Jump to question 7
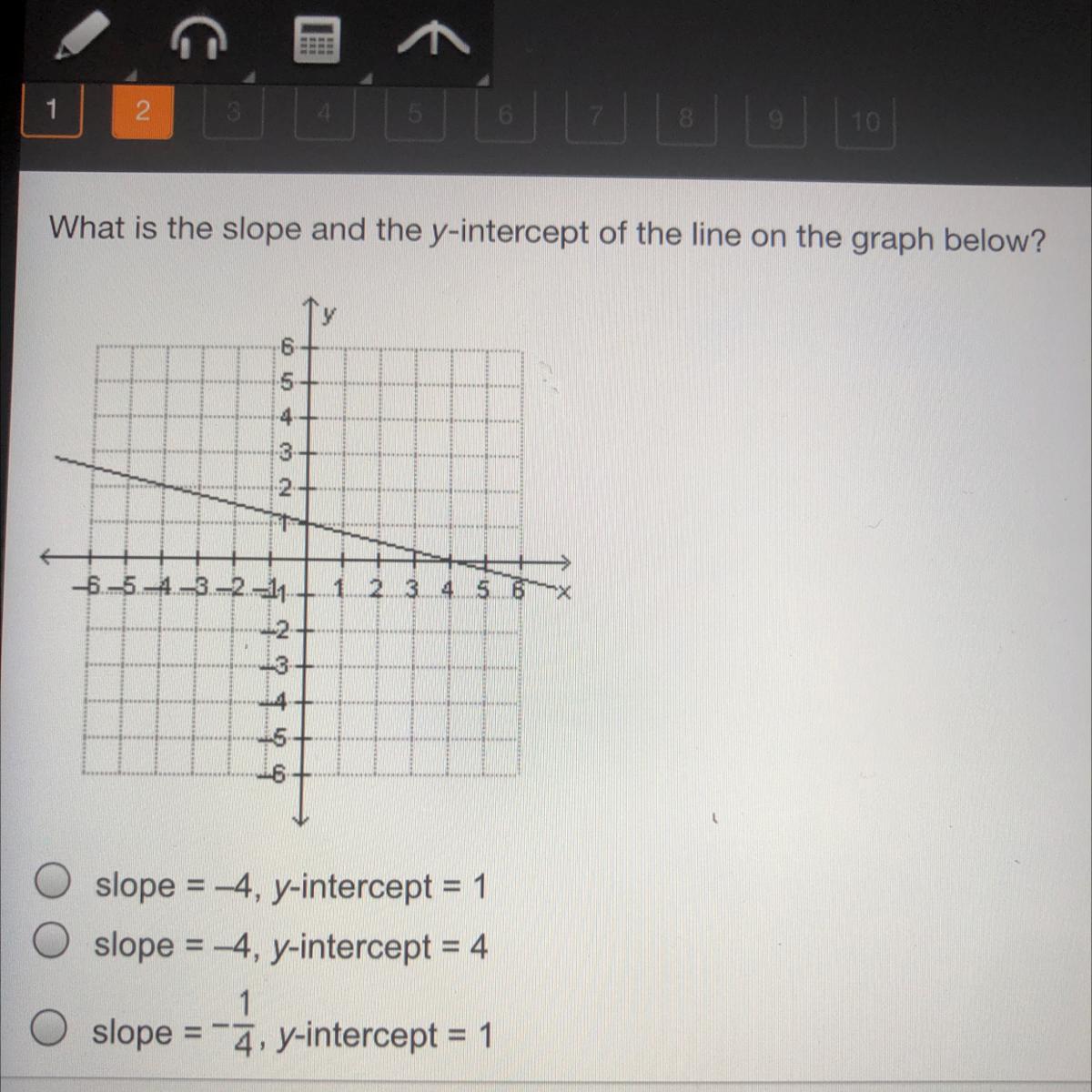The image size is (1092, 1092). click(595, 117)
